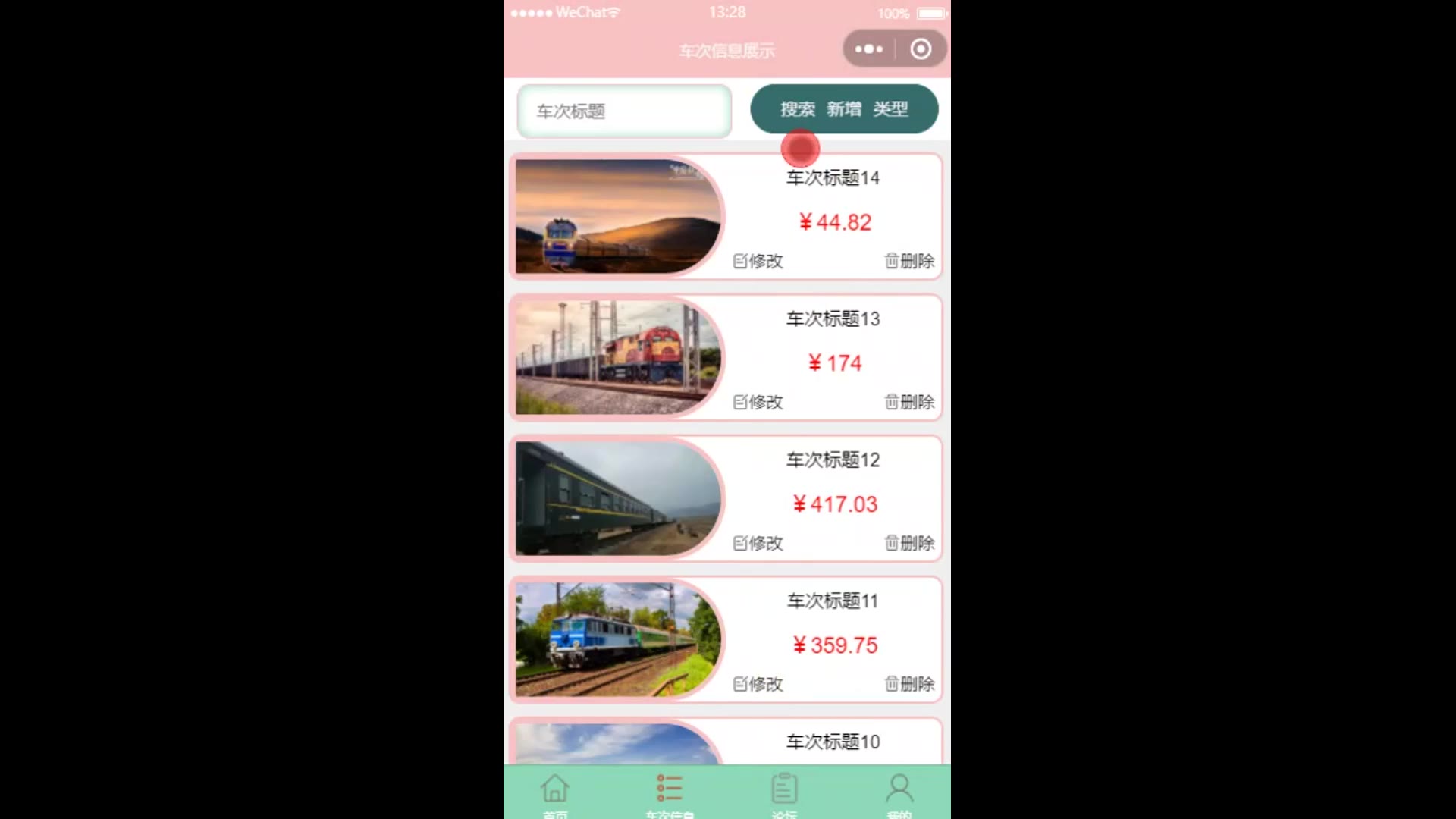Open the 类型 option
This screenshot has width=1456, height=819.
pyautogui.click(x=890, y=109)
